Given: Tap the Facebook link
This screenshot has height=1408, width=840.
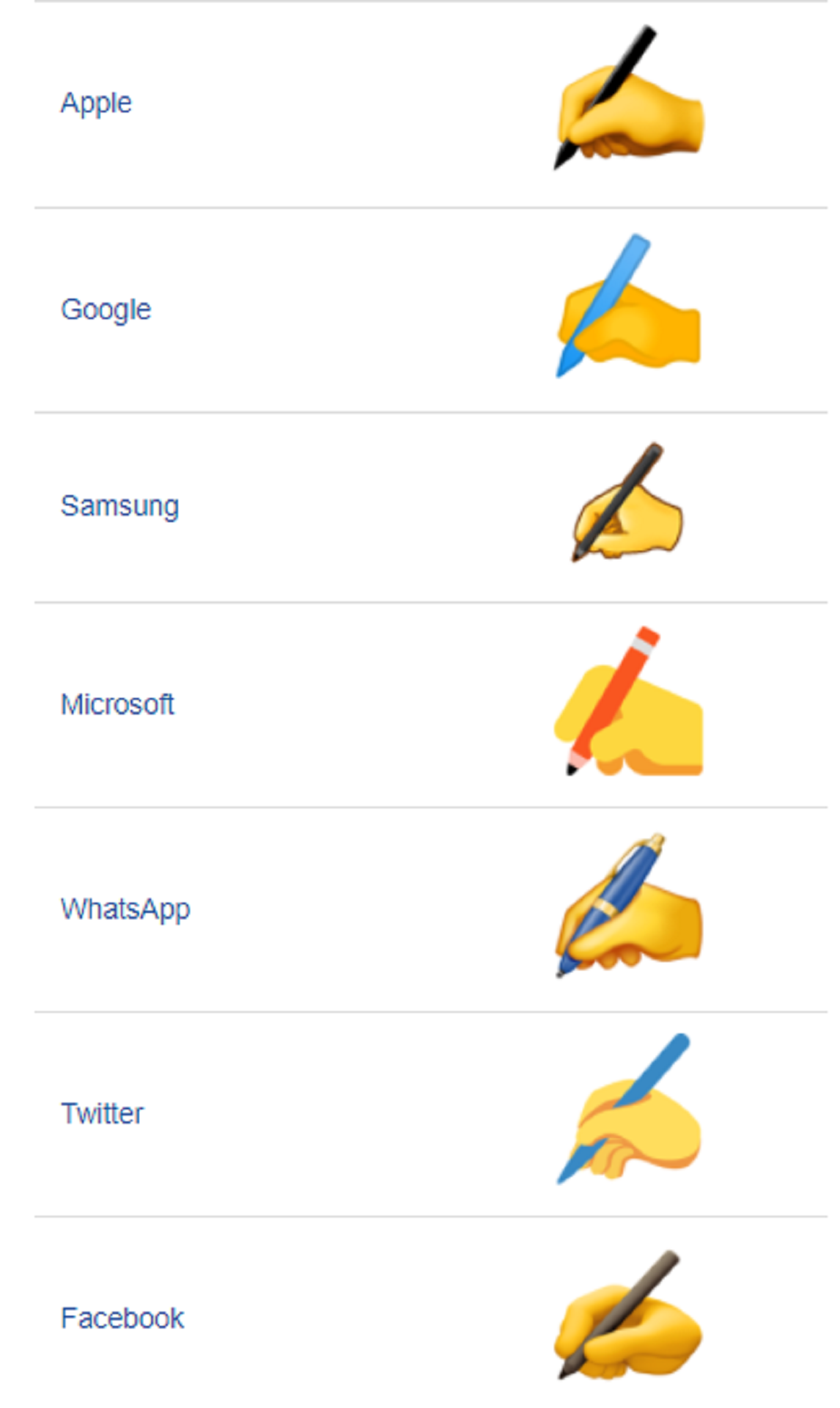Looking at the screenshot, I should (122, 1318).
